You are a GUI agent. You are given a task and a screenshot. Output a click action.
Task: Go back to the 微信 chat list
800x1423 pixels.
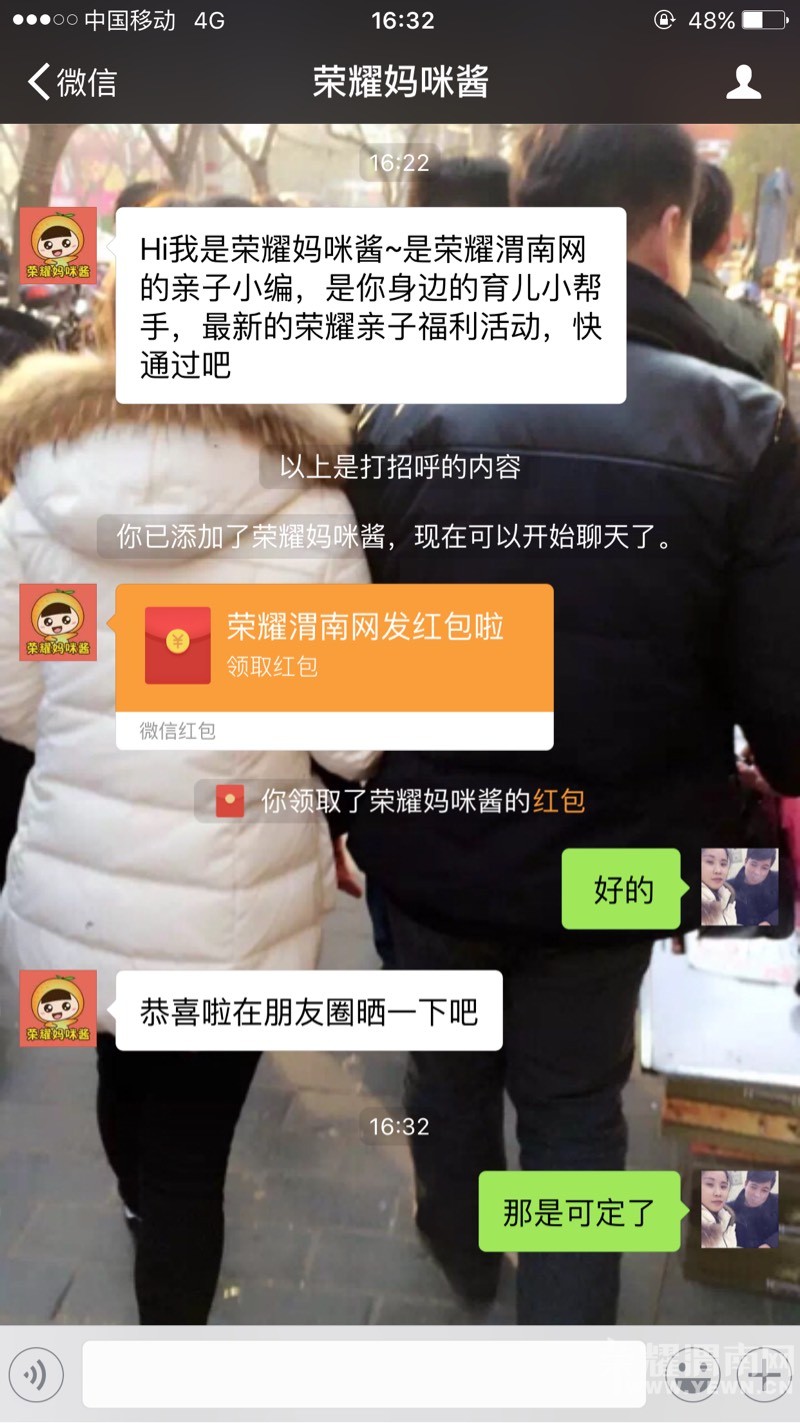tap(72, 82)
